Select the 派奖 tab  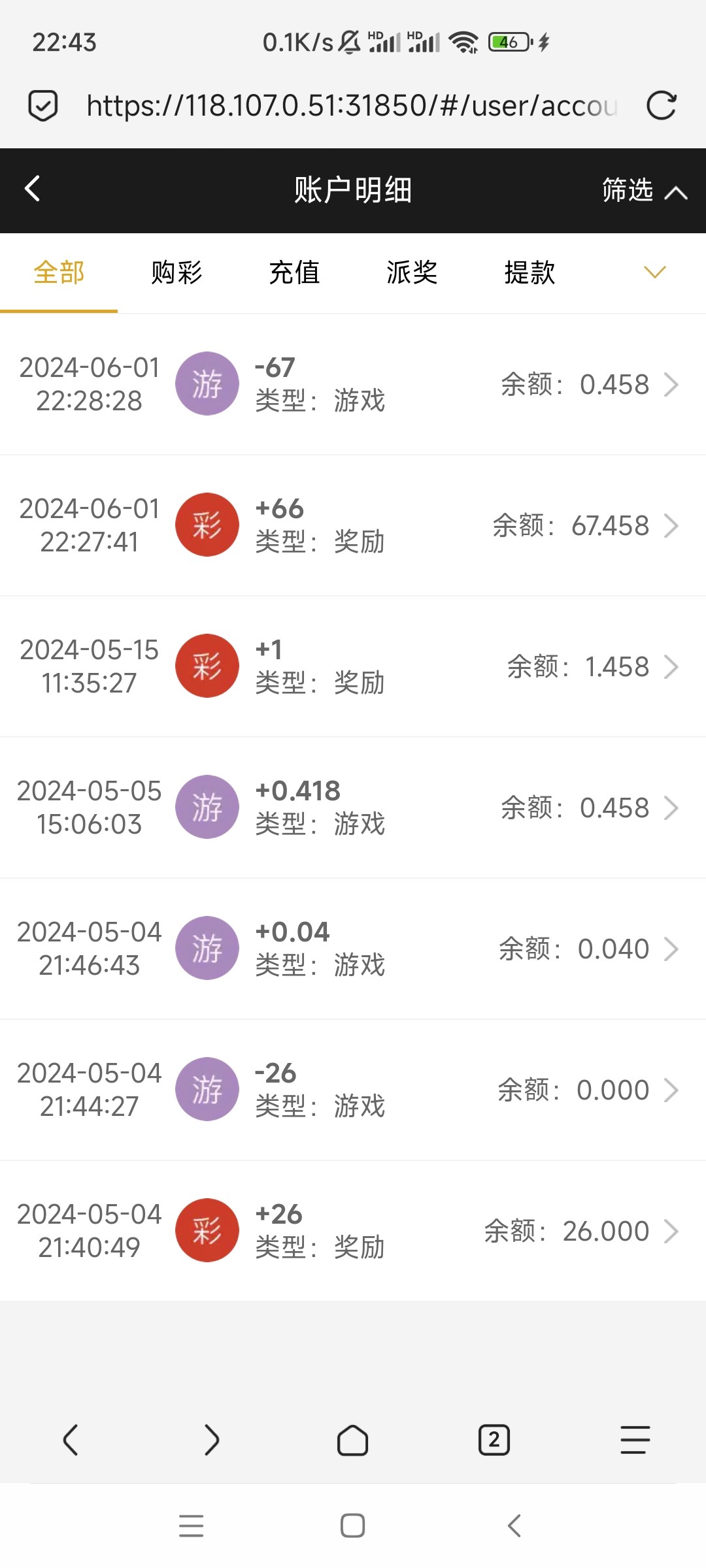pos(412,272)
